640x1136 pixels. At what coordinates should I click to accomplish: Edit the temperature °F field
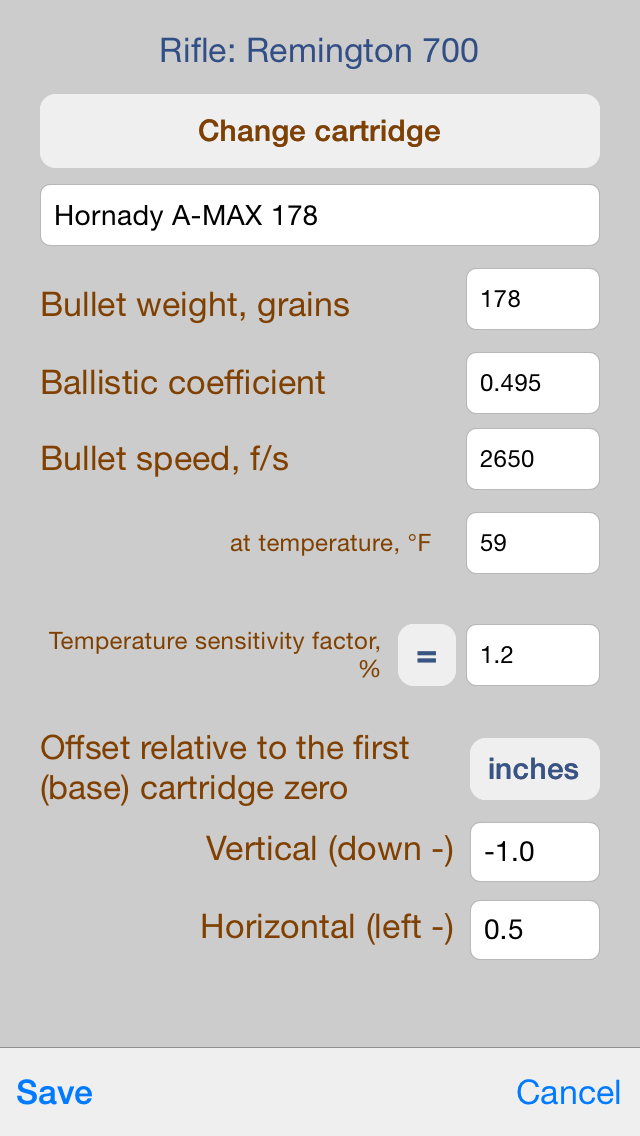coord(533,543)
